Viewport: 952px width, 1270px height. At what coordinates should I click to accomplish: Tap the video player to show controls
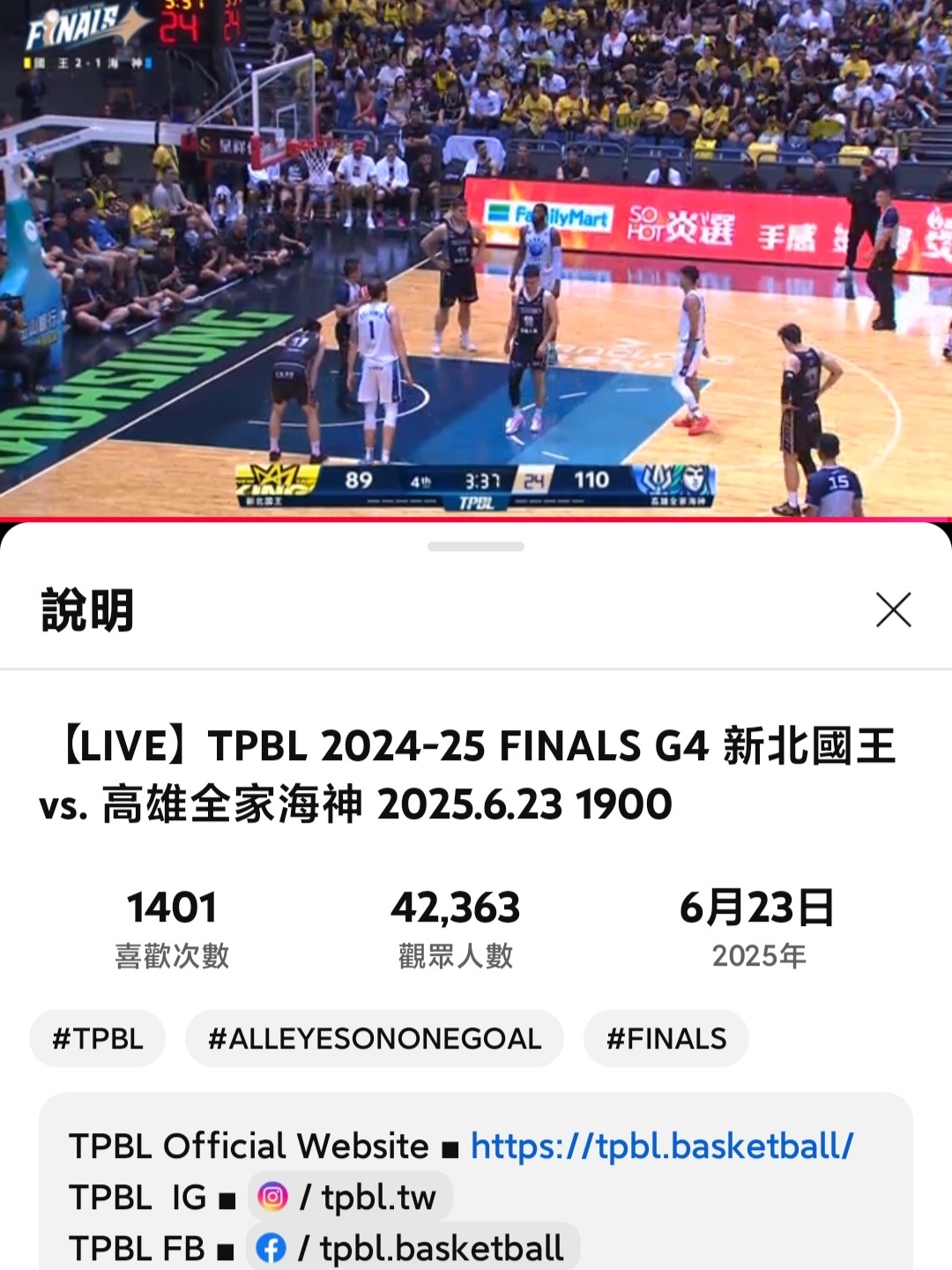(476, 256)
